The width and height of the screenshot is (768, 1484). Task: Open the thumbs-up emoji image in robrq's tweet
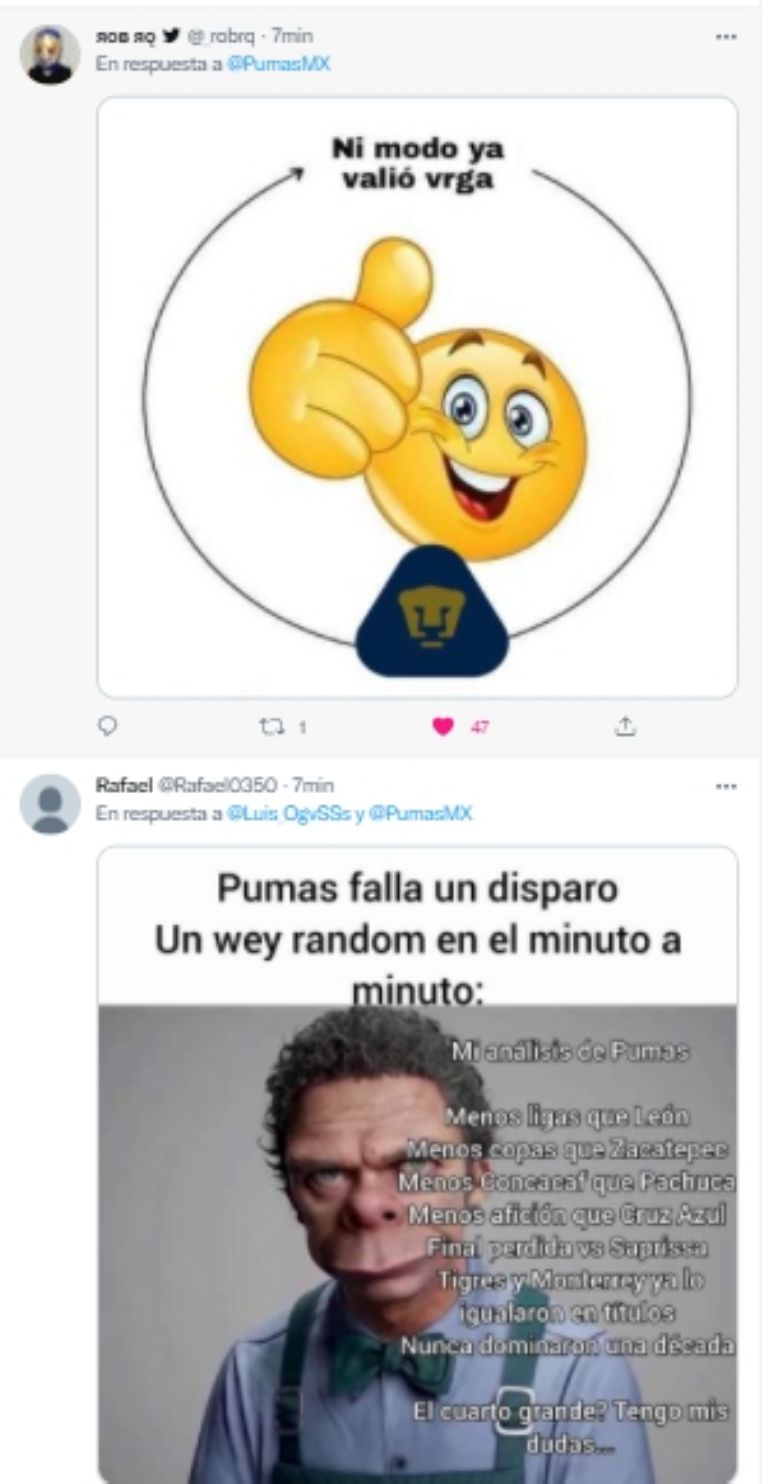[417, 397]
